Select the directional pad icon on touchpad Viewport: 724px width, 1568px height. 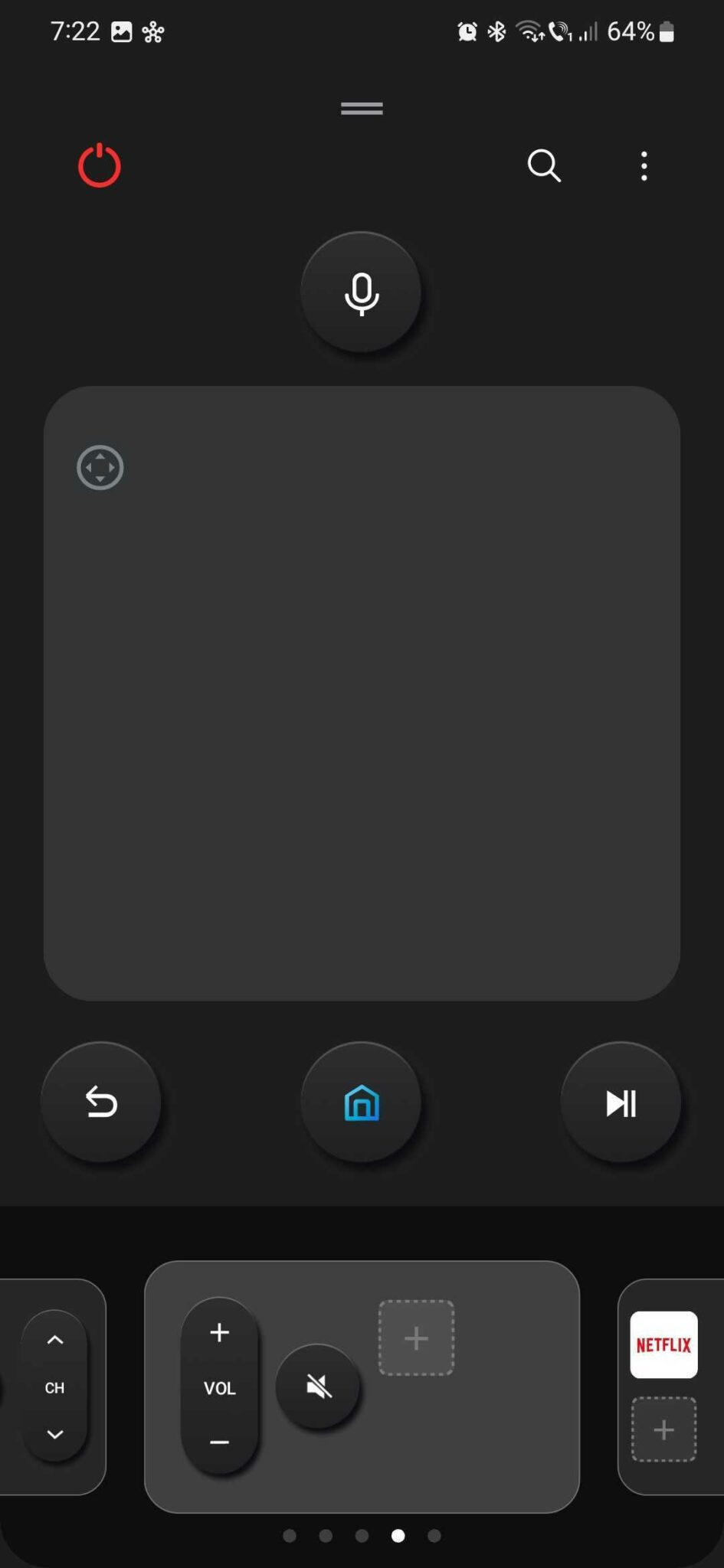(x=99, y=468)
